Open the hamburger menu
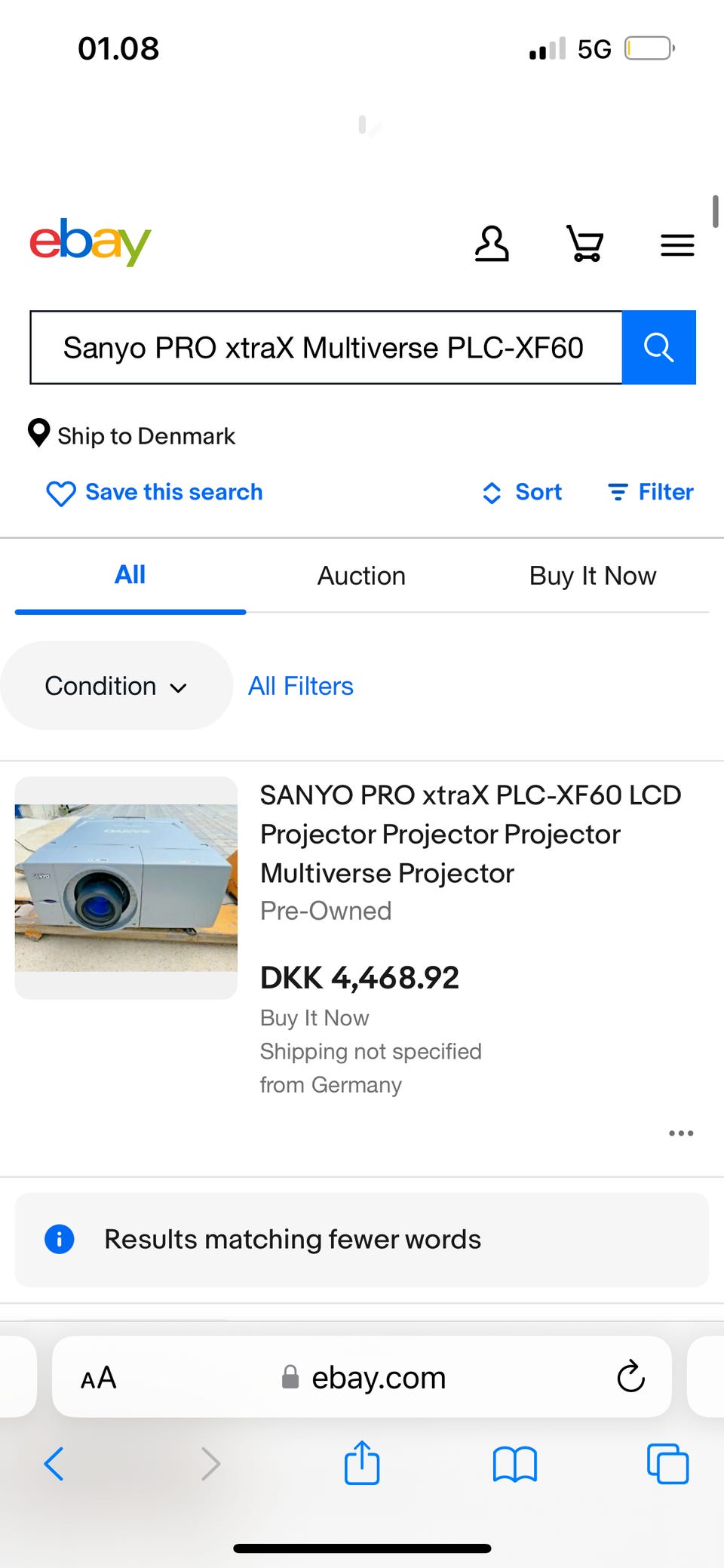 click(677, 245)
